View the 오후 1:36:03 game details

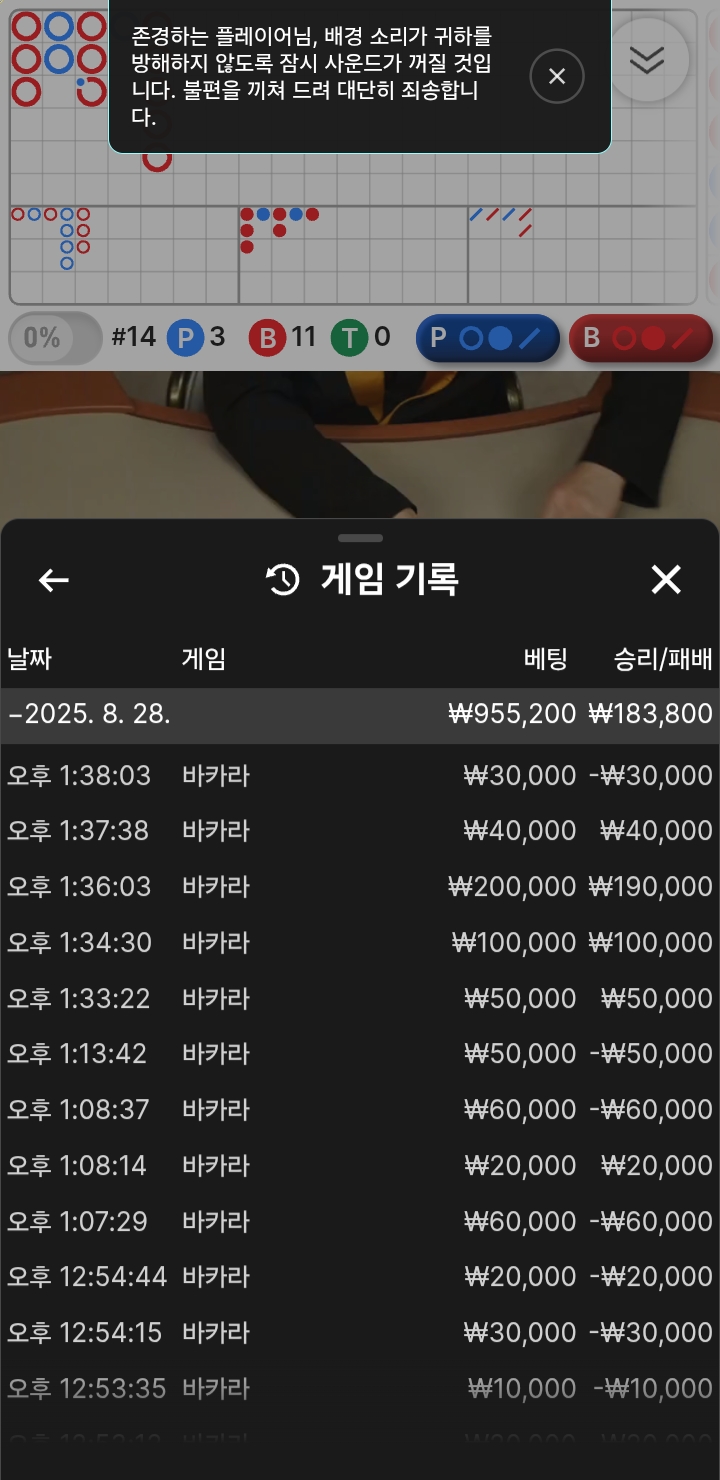coord(360,887)
